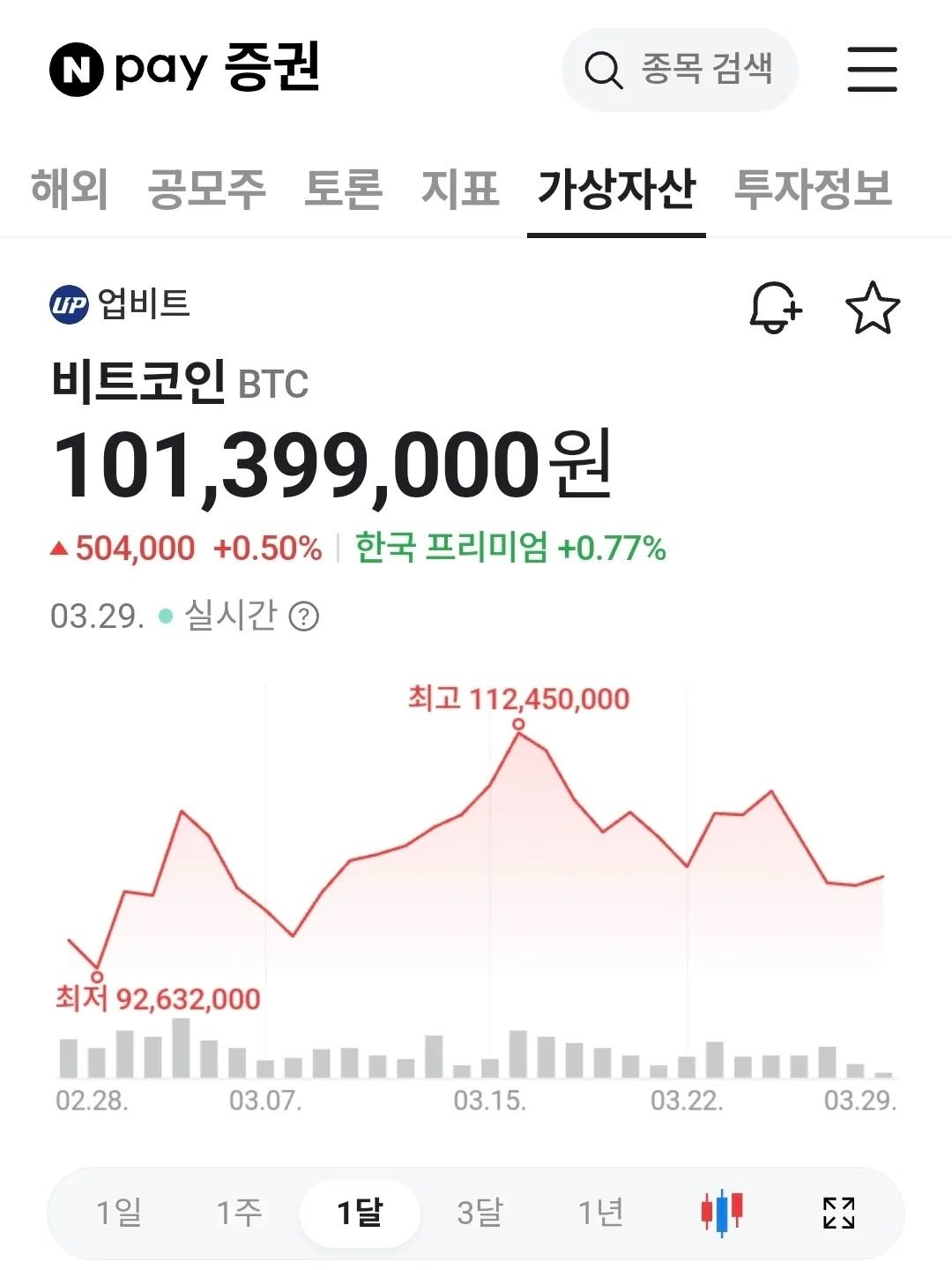Go to the N pay 증권 home
Image resolution: width=952 pixels, height=1270 pixels.
click(x=185, y=69)
